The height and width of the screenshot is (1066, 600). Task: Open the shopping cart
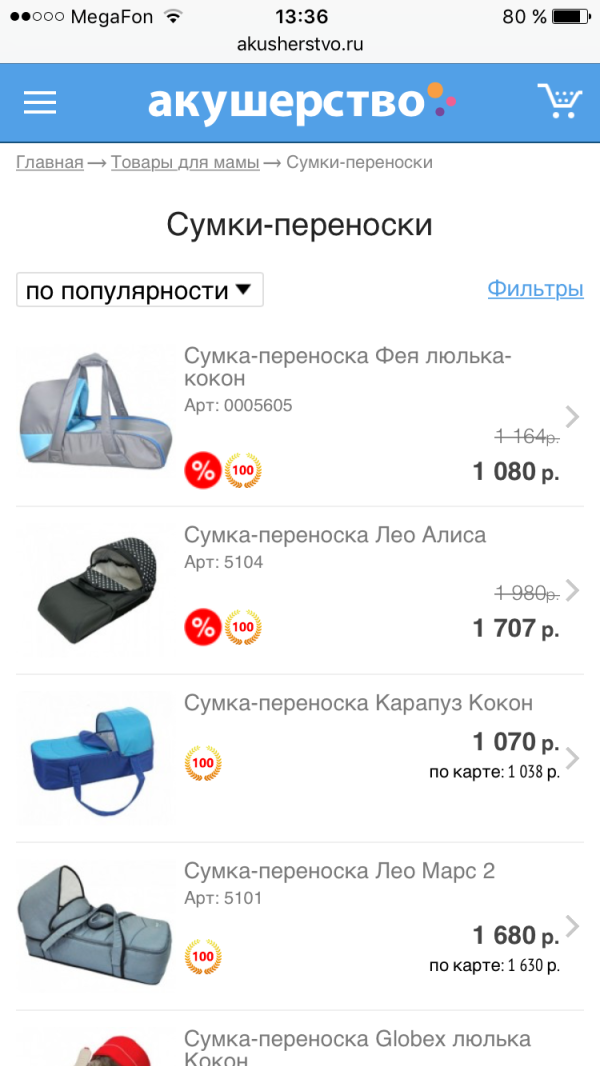tap(559, 101)
